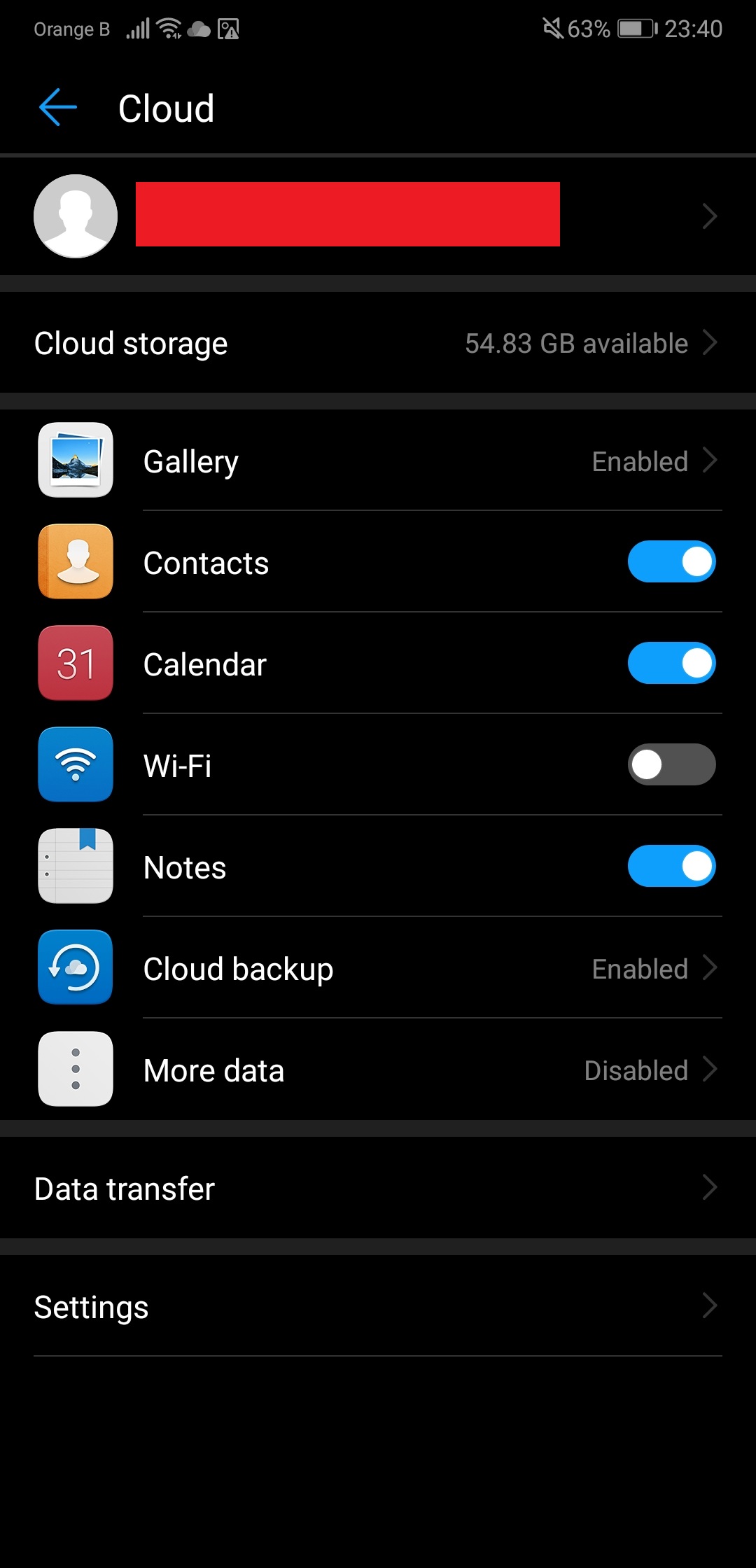This screenshot has width=756, height=1568.
Task: Turn off Calendar syncing
Action: click(x=671, y=663)
